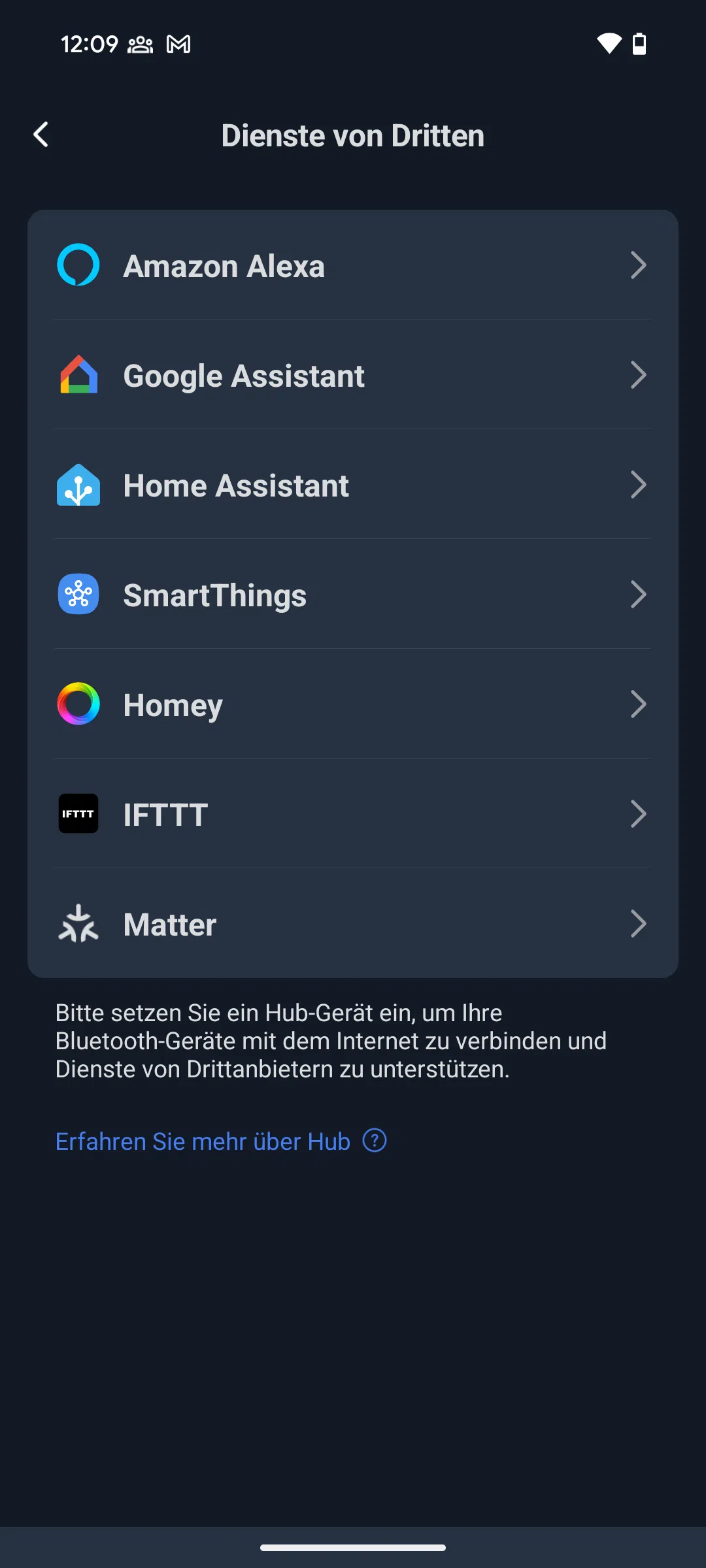Choose the Homey service
This screenshot has width=706, height=1568.
click(353, 704)
